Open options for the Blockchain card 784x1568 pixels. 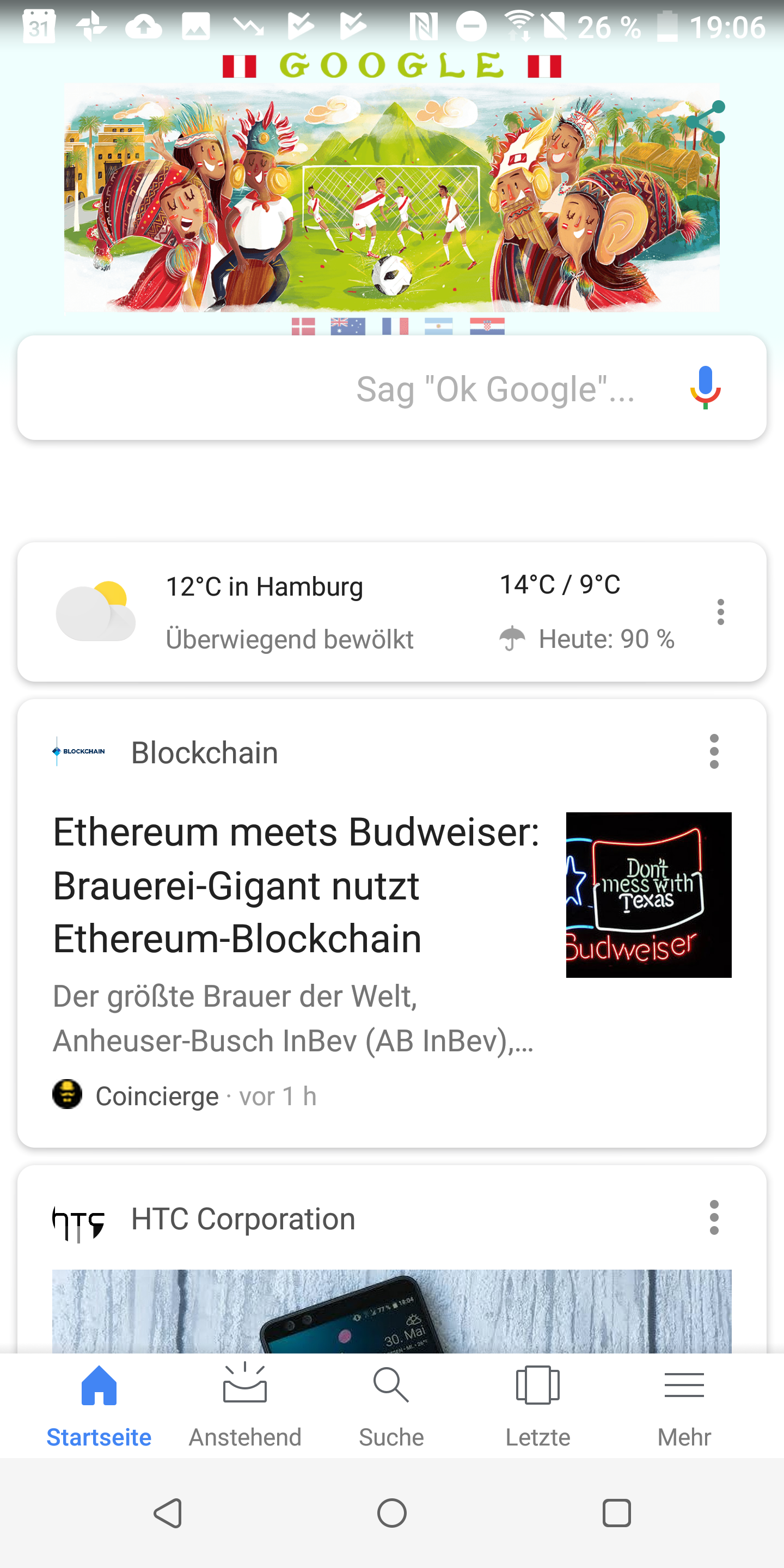[714, 751]
